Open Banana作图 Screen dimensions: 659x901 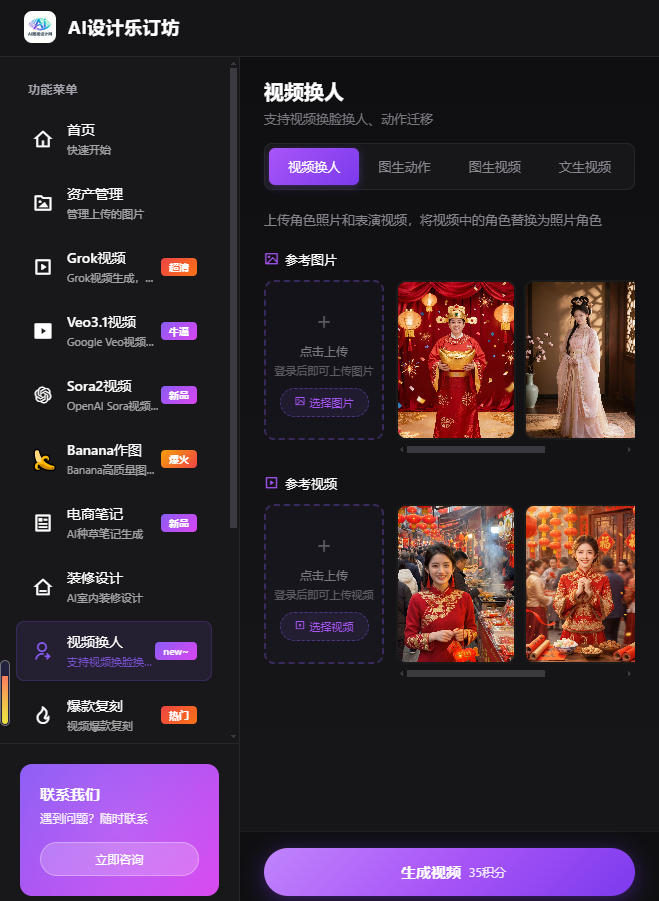[110, 459]
